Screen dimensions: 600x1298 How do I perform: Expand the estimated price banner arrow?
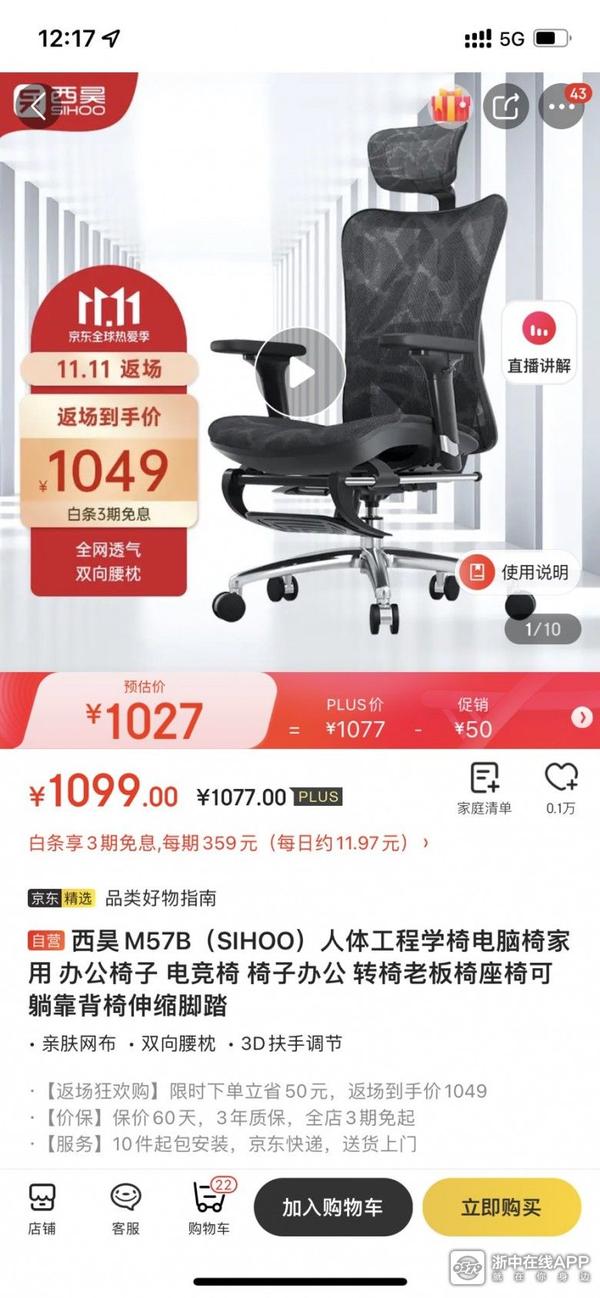point(581,717)
